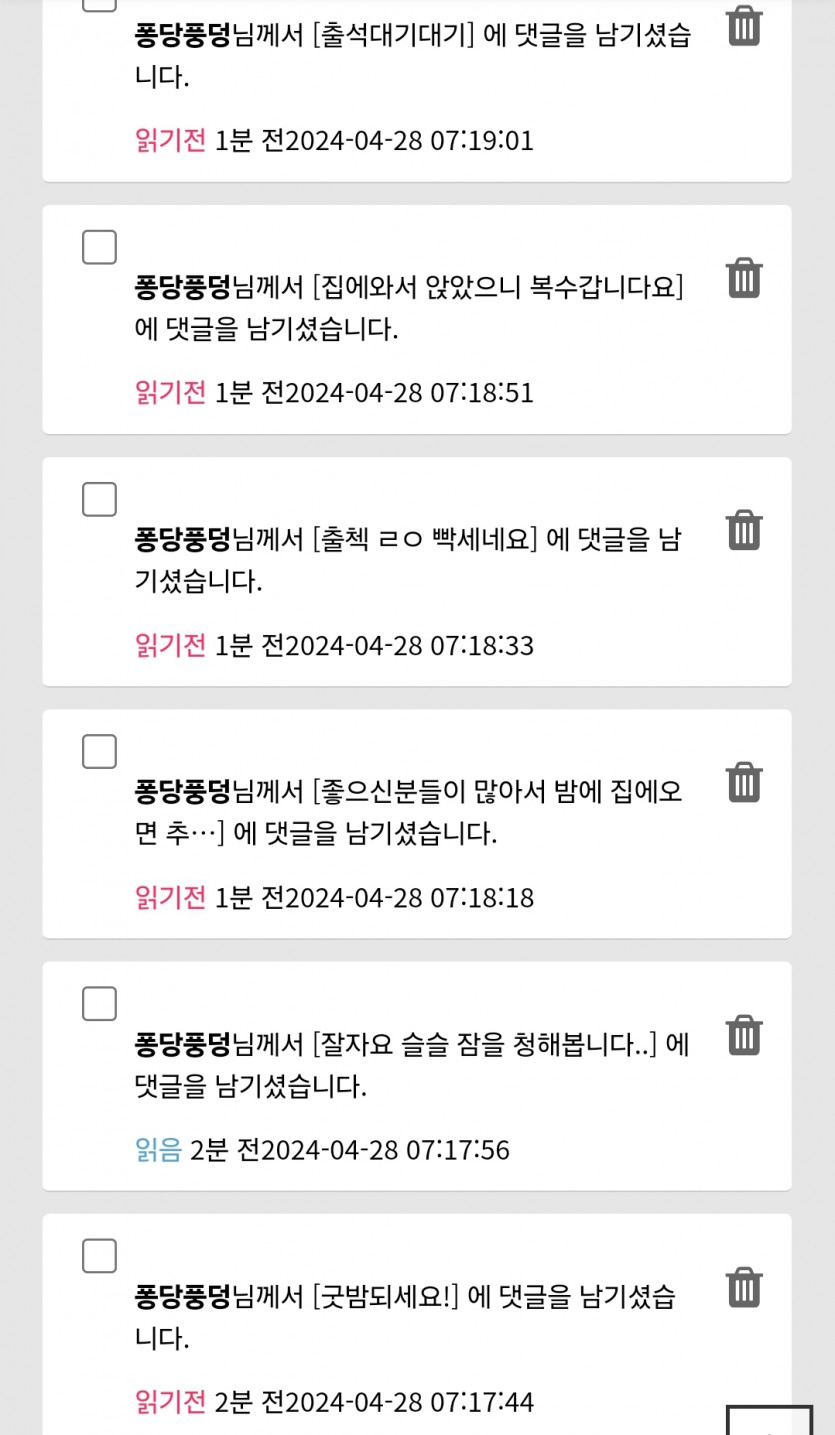Remove the 좋으신분들이 많아서 notification
Viewport: 835px width, 1435px height.
tap(743, 782)
